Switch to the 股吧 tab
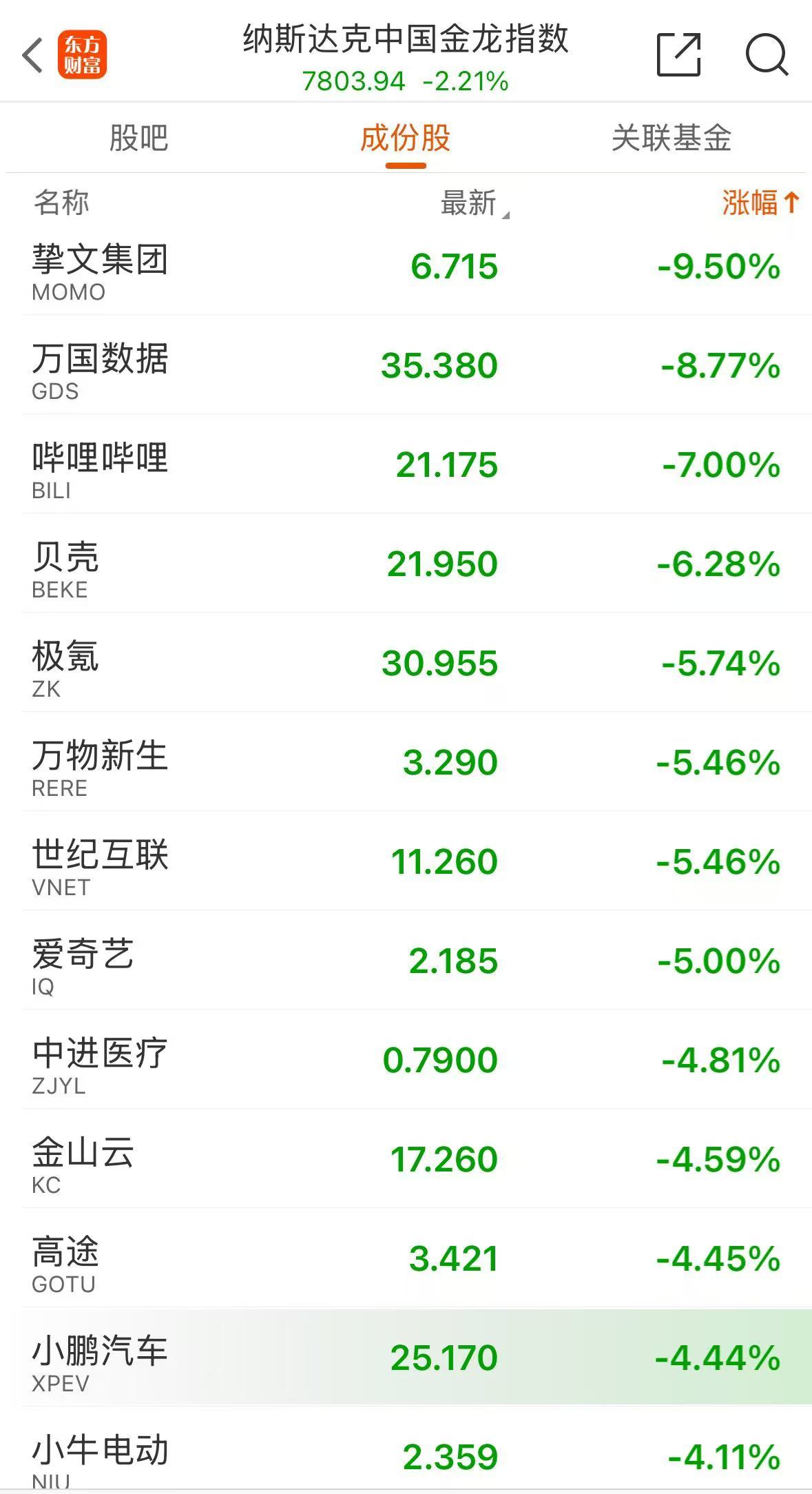Screen dimensions: 812x1494 [138, 138]
